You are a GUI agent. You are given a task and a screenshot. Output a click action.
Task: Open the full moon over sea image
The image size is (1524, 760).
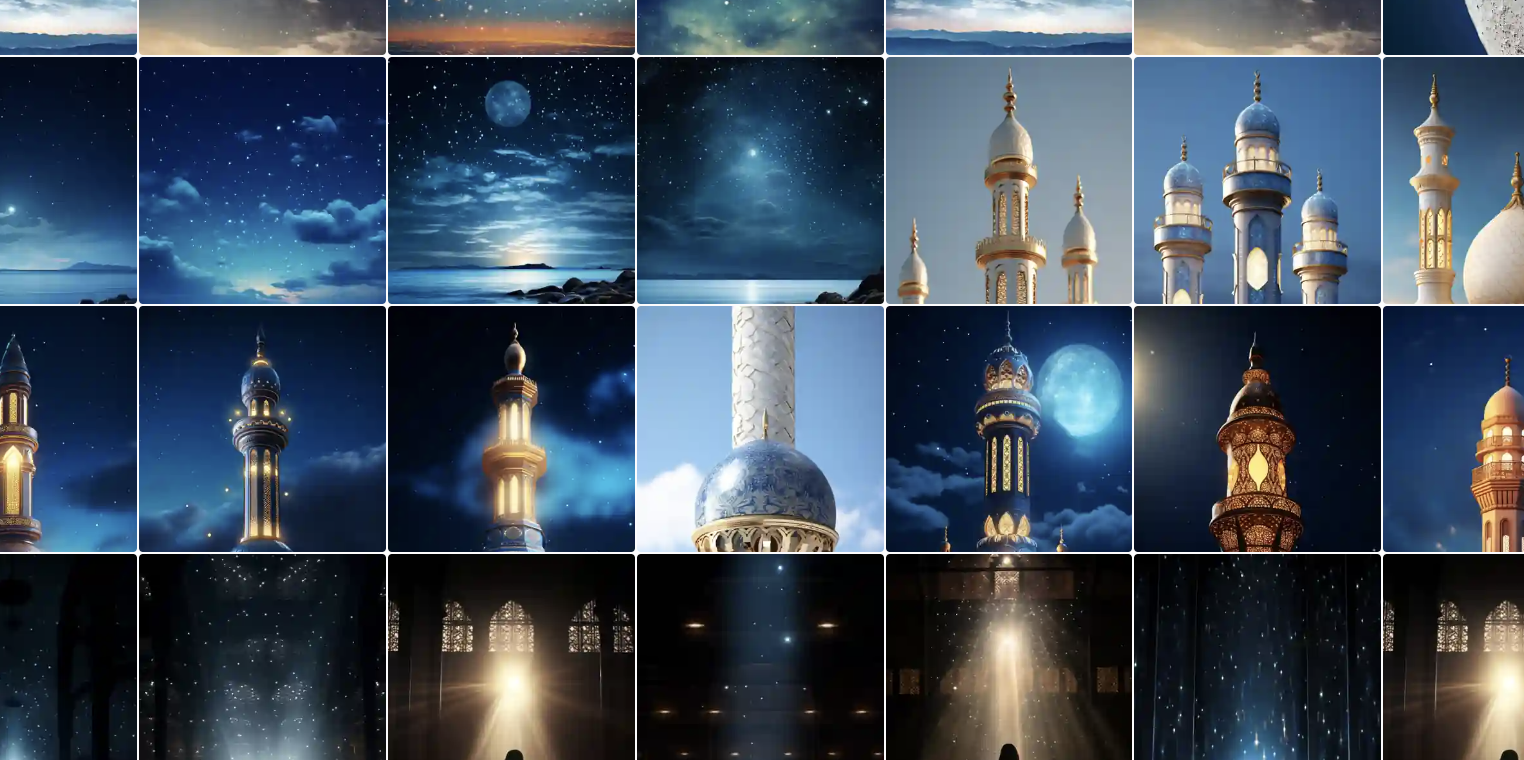(x=511, y=180)
